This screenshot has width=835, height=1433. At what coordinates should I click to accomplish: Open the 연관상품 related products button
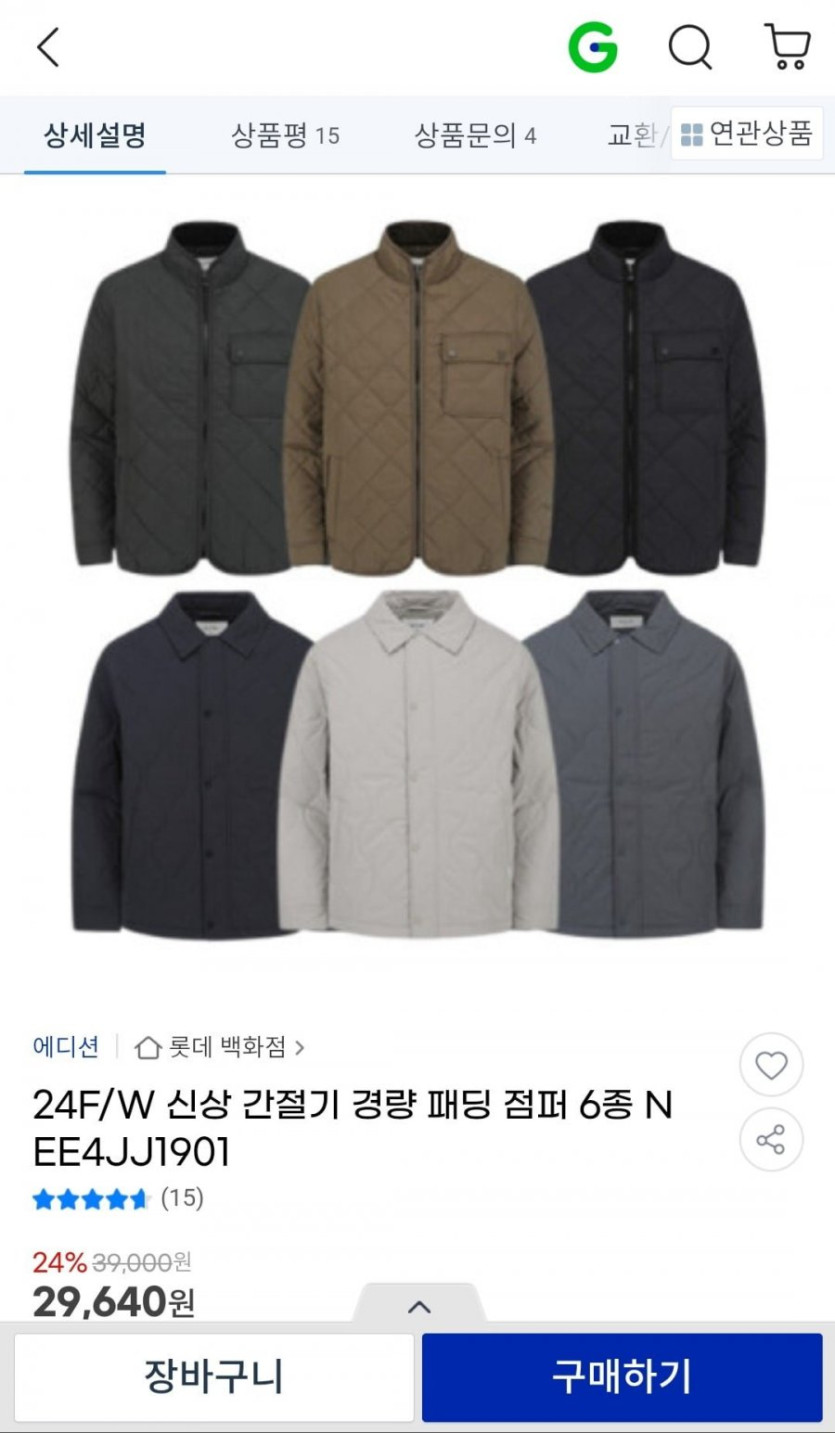(x=747, y=134)
